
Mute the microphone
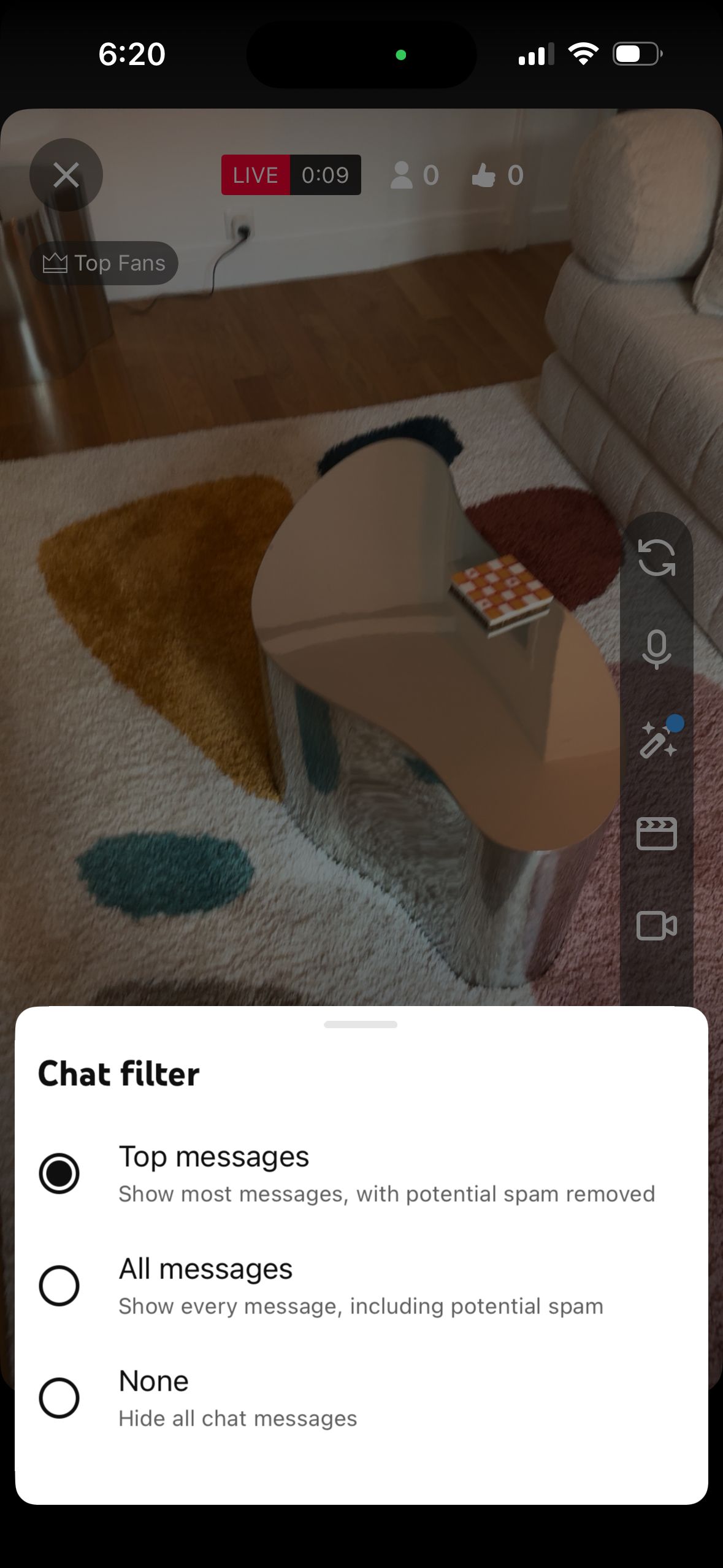(656, 649)
